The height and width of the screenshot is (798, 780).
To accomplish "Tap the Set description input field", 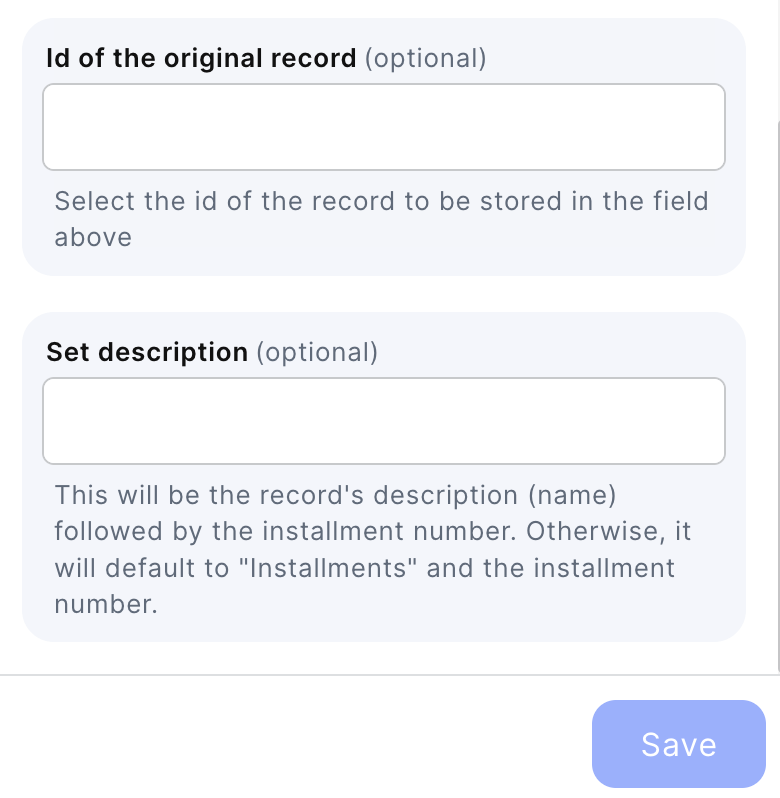I will tap(383, 421).
